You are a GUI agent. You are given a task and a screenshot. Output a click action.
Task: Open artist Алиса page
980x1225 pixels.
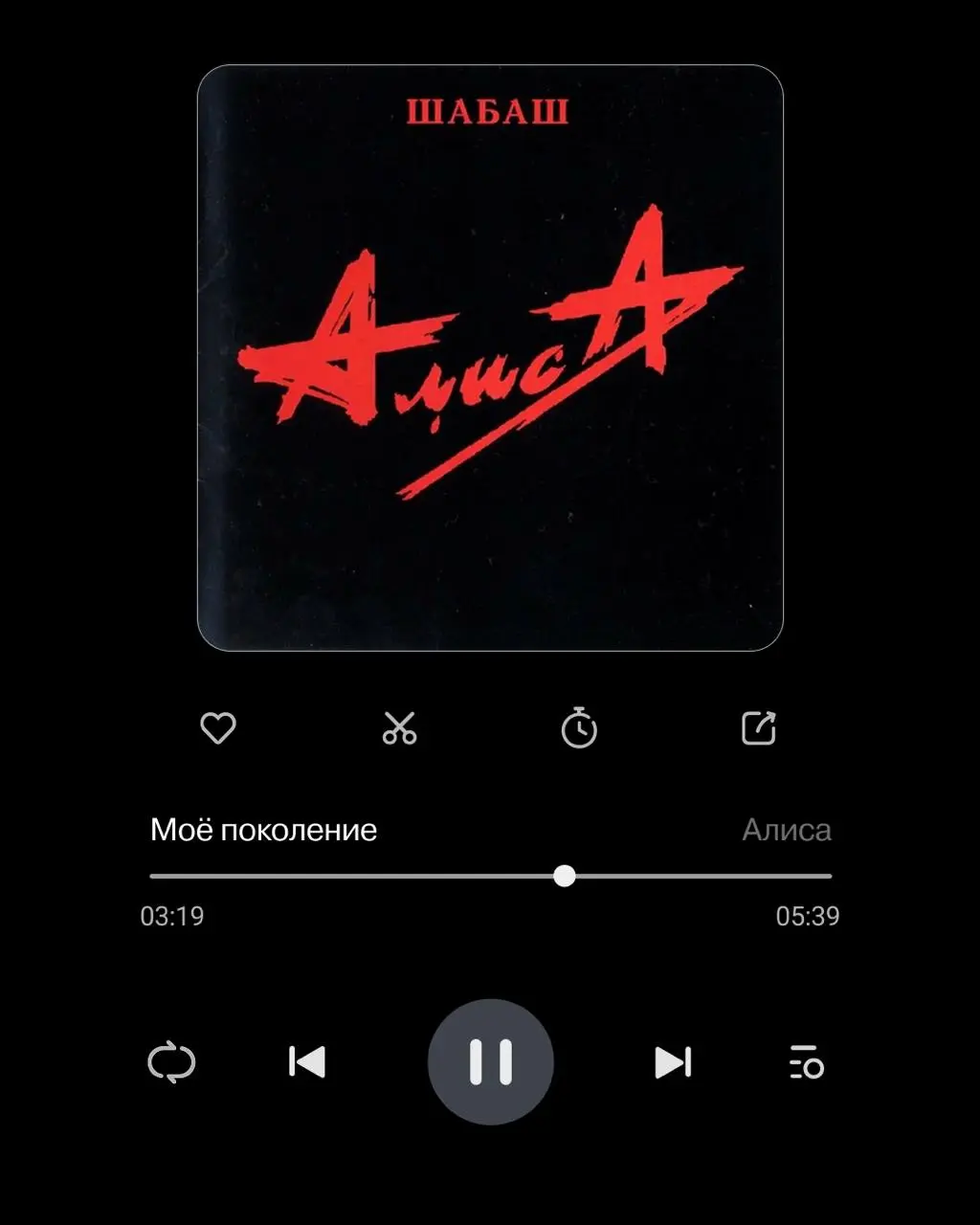point(786,830)
